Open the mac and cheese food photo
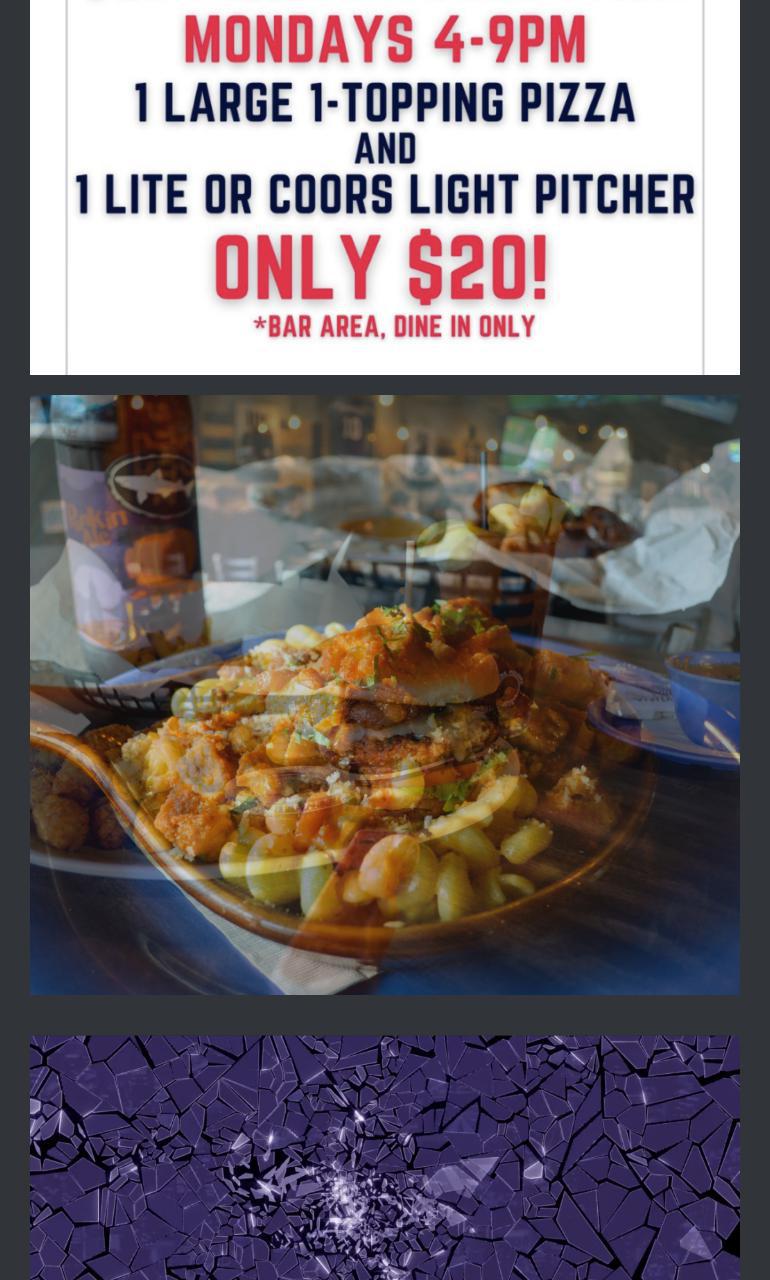This screenshot has height=1280, width=770. click(x=385, y=694)
